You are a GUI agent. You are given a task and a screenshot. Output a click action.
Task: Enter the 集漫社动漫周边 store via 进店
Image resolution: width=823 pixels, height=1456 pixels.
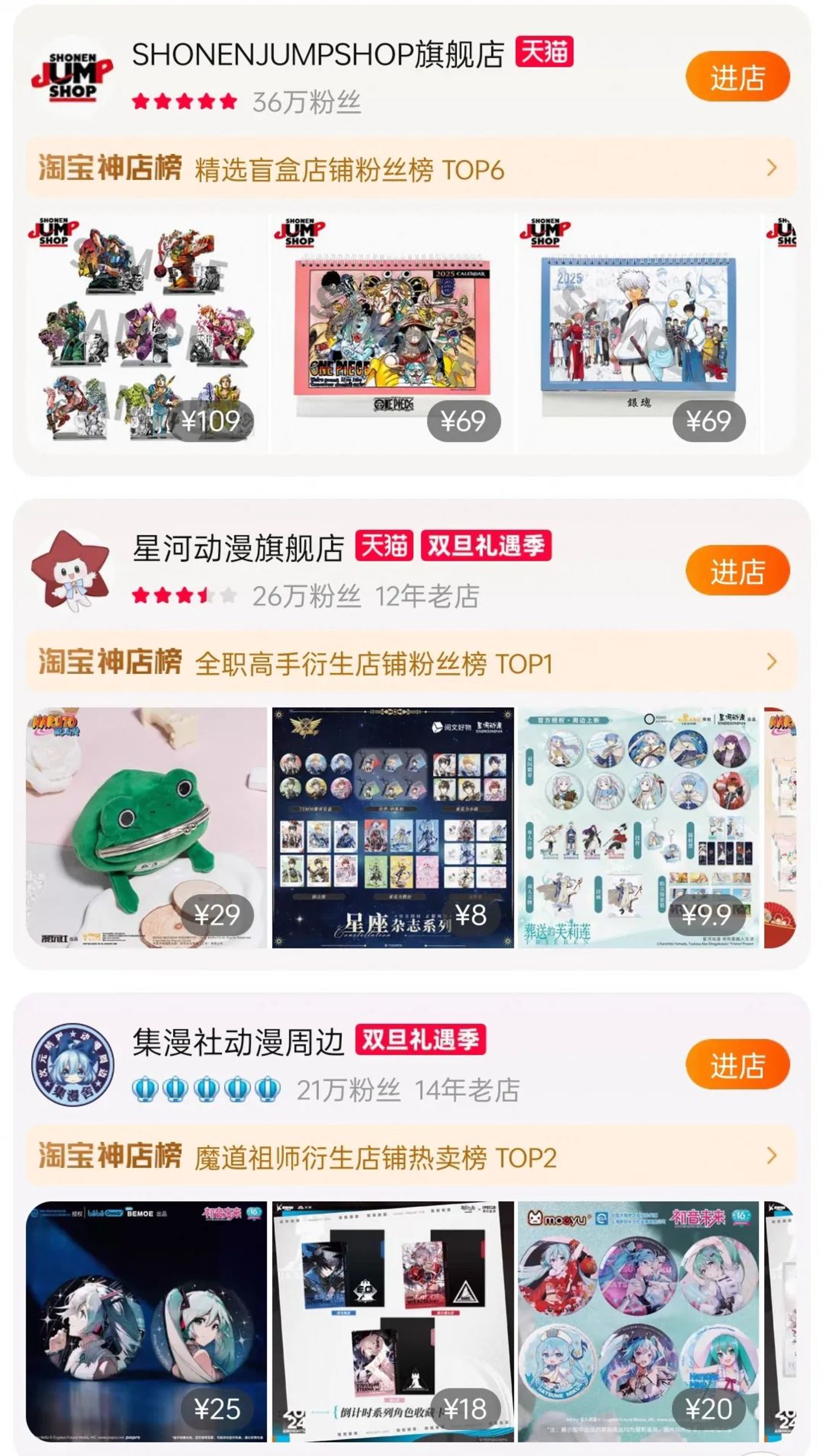click(x=737, y=1065)
